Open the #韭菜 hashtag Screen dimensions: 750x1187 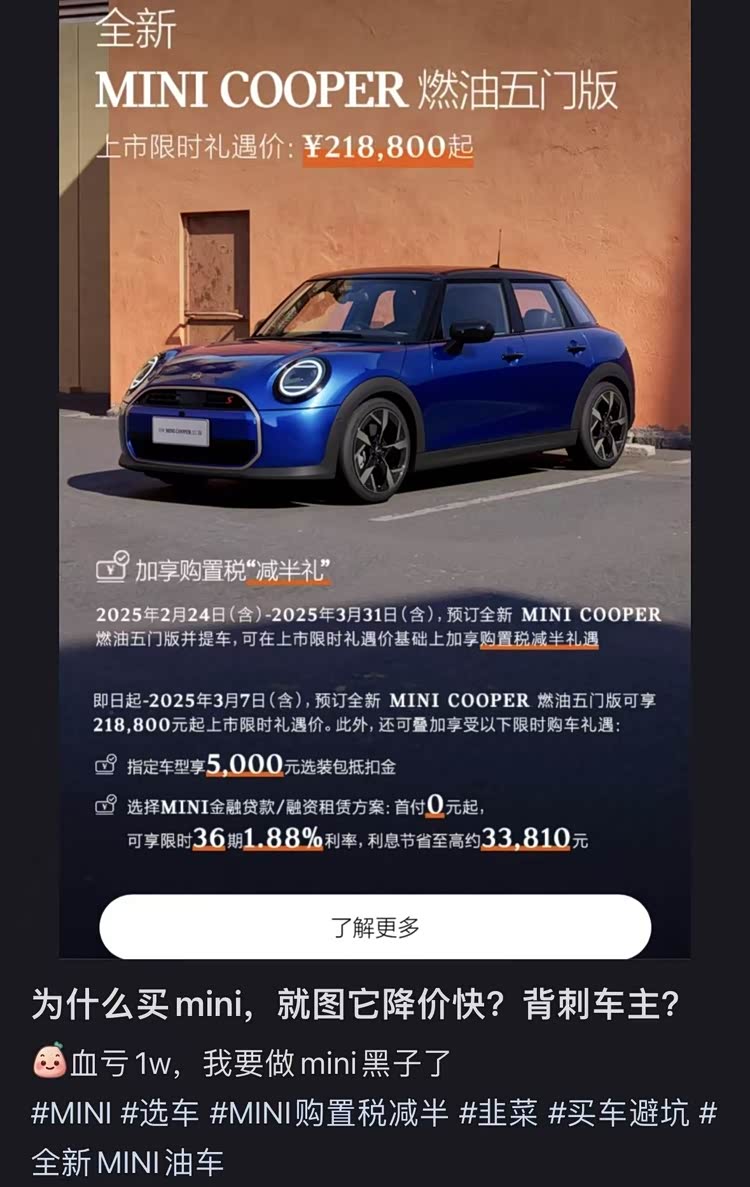[x=497, y=1113]
